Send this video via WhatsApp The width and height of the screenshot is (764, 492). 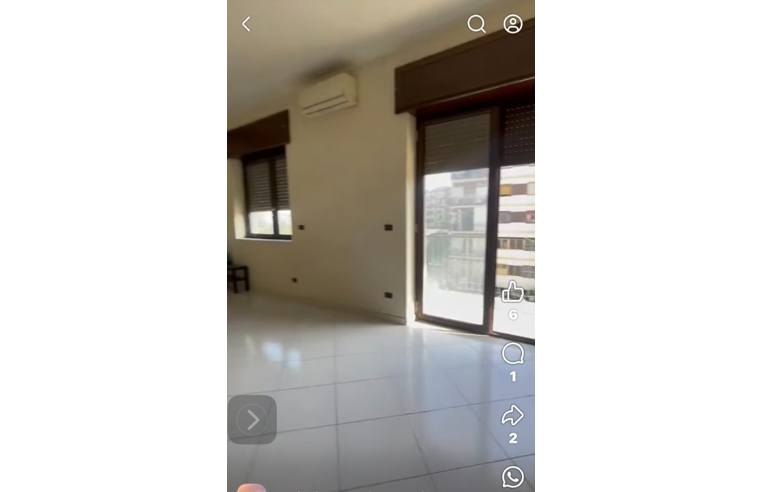[513, 477]
